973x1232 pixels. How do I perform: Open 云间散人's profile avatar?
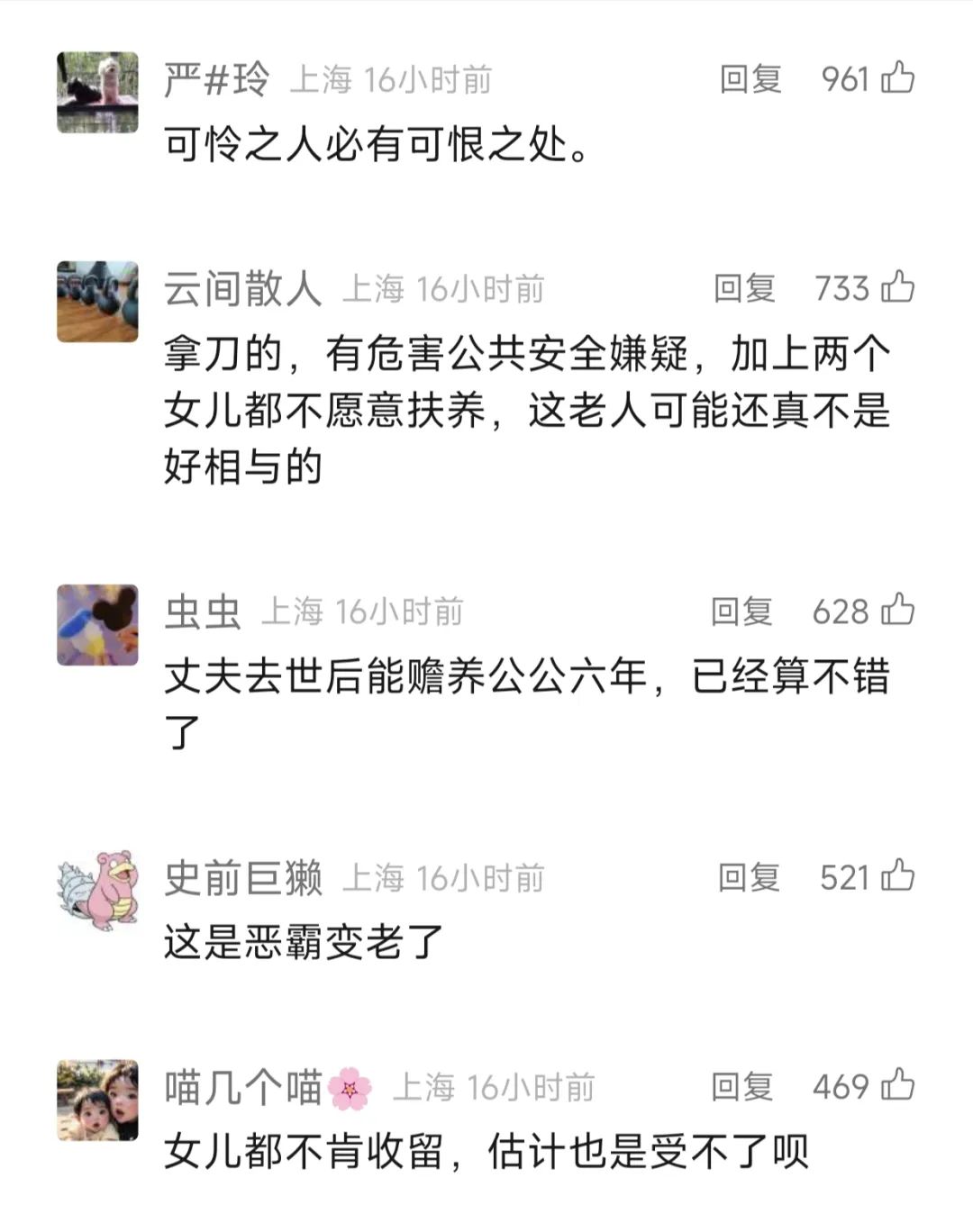click(97, 302)
